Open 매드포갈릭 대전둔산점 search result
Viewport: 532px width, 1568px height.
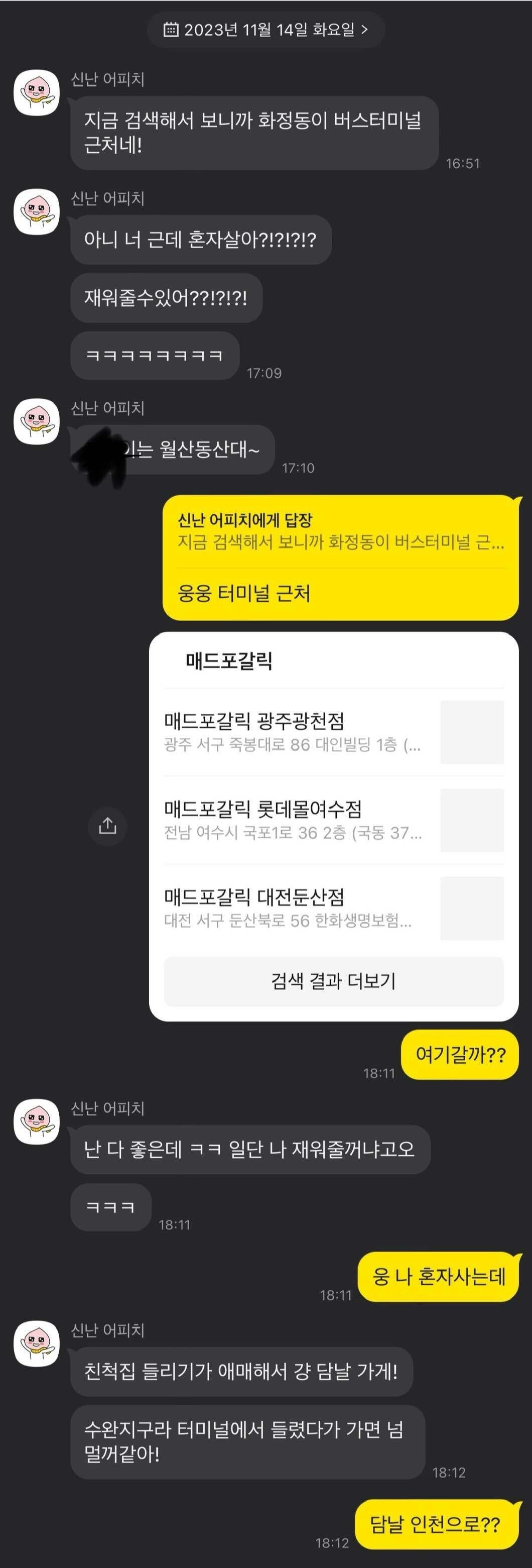333,908
